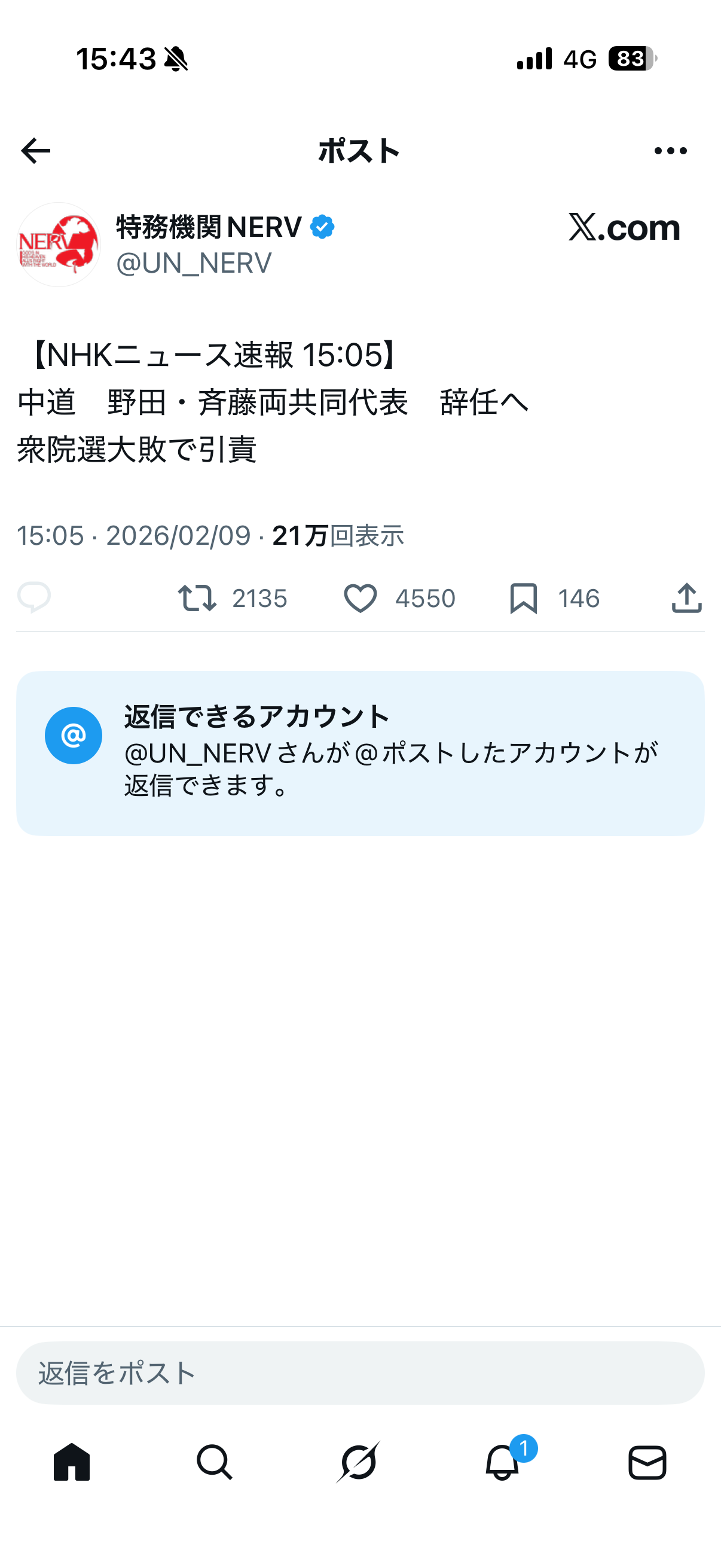
Task: Open the @UN_NERV account name
Action: (194, 263)
